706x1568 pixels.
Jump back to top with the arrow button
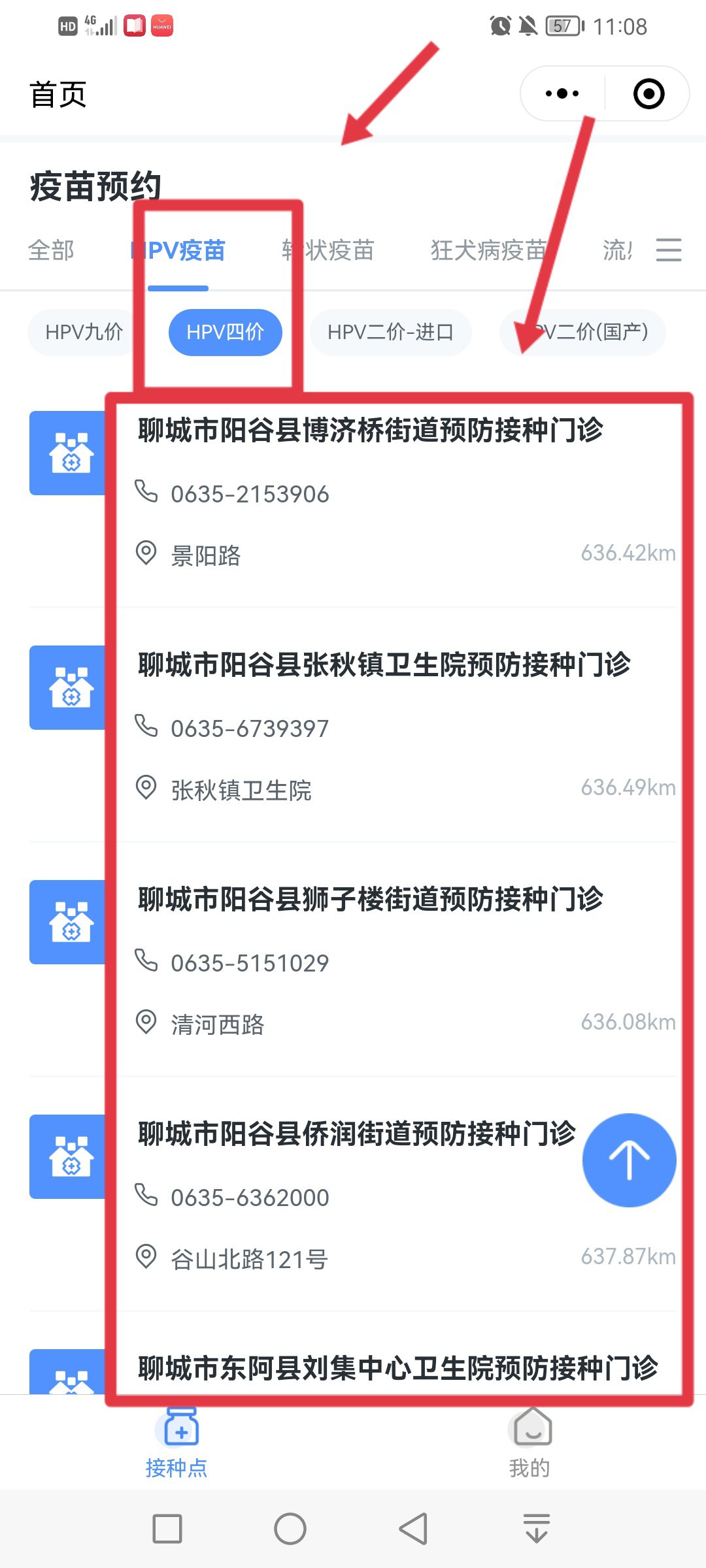click(629, 1160)
